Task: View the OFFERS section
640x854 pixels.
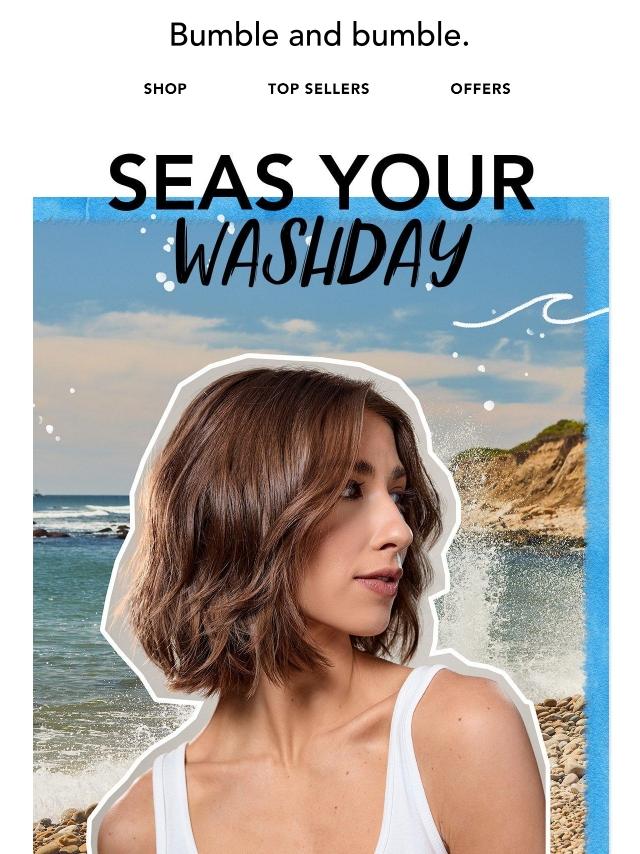Action: pos(480,89)
